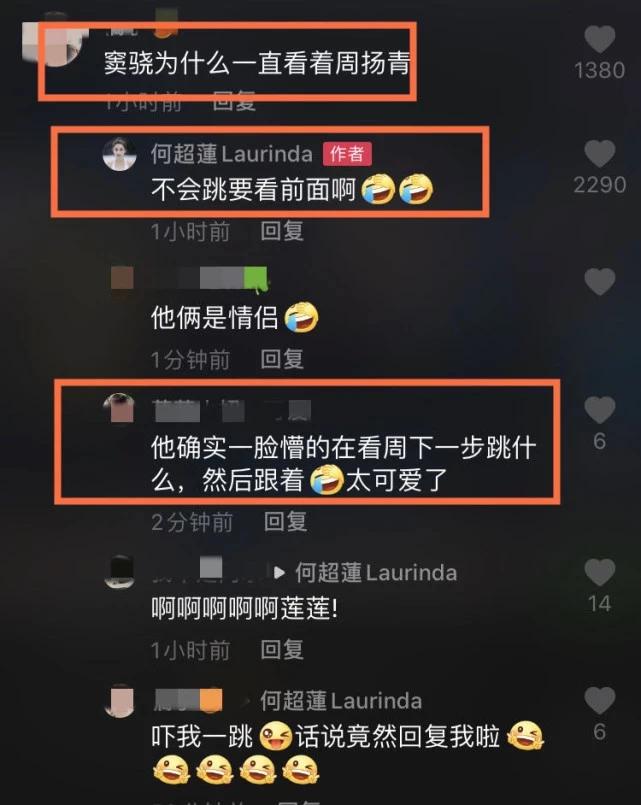641x805 pixels.
Task: Like the comment ending with '太可爱了'
Action: coord(599,410)
